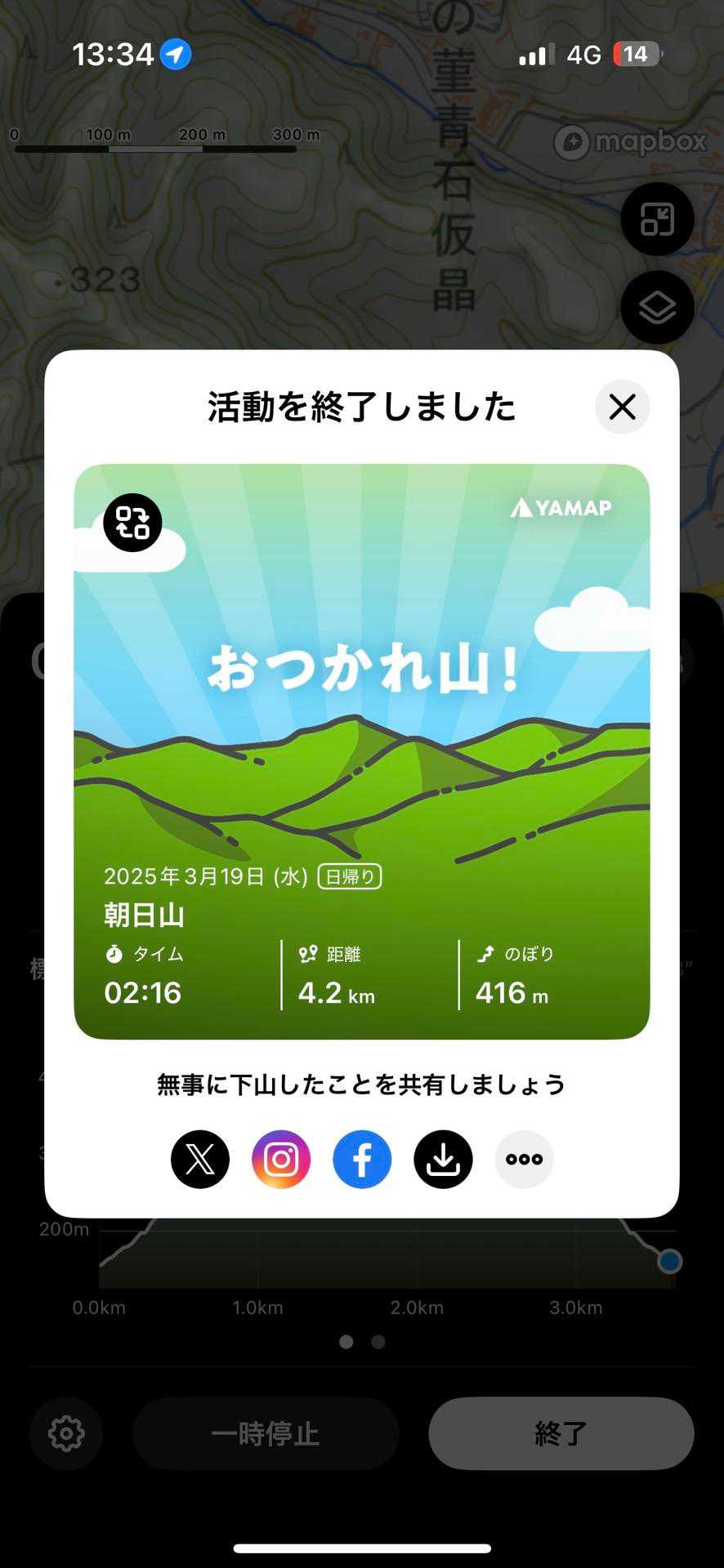Open more sharing options

pyautogui.click(x=524, y=1159)
